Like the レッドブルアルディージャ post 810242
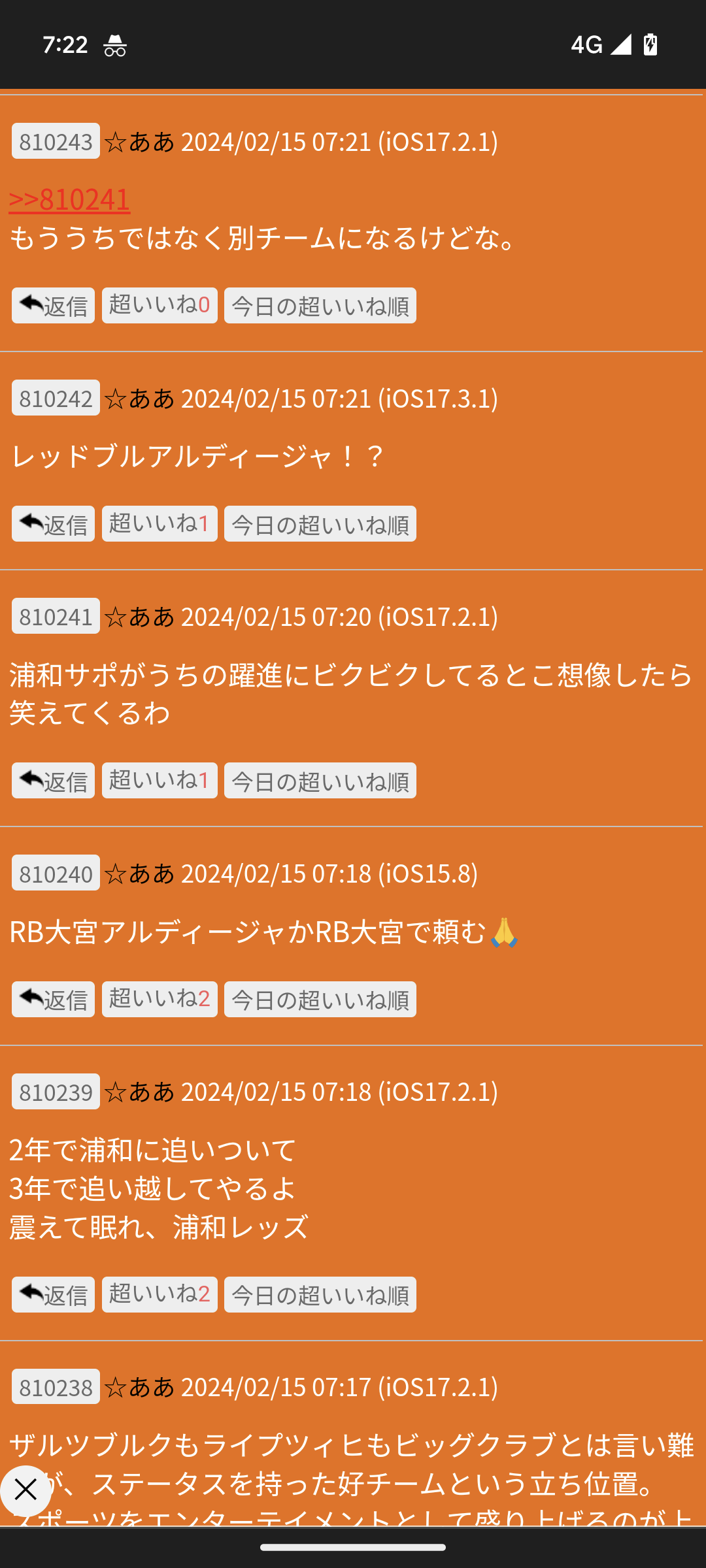The width and height of the screenshot is (706, 1568). pyautogui.click(x=160, y=523)
